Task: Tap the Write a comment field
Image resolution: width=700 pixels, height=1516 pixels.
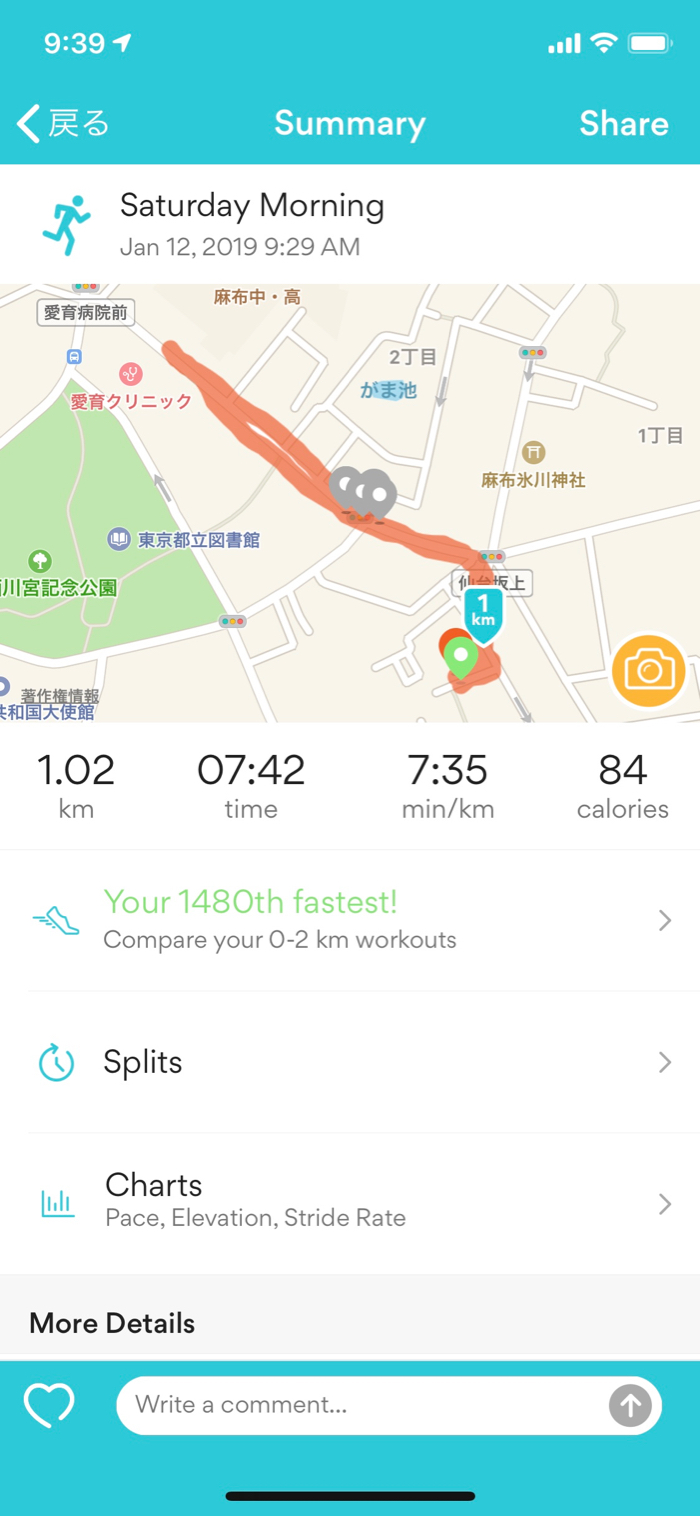Action: pyautogui.click(x=360, y=1405)
